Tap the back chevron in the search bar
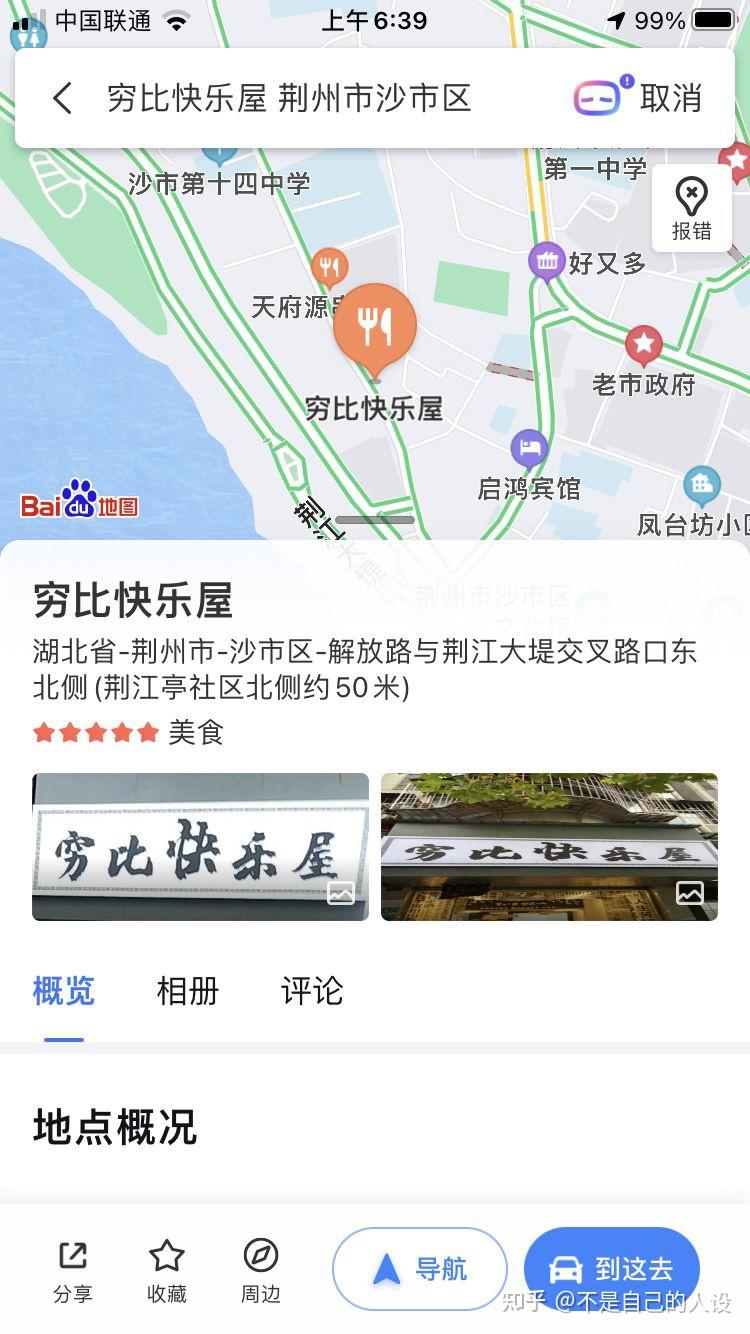Image resolution: width=750 pixels, height=1334 pixels. 61,98
